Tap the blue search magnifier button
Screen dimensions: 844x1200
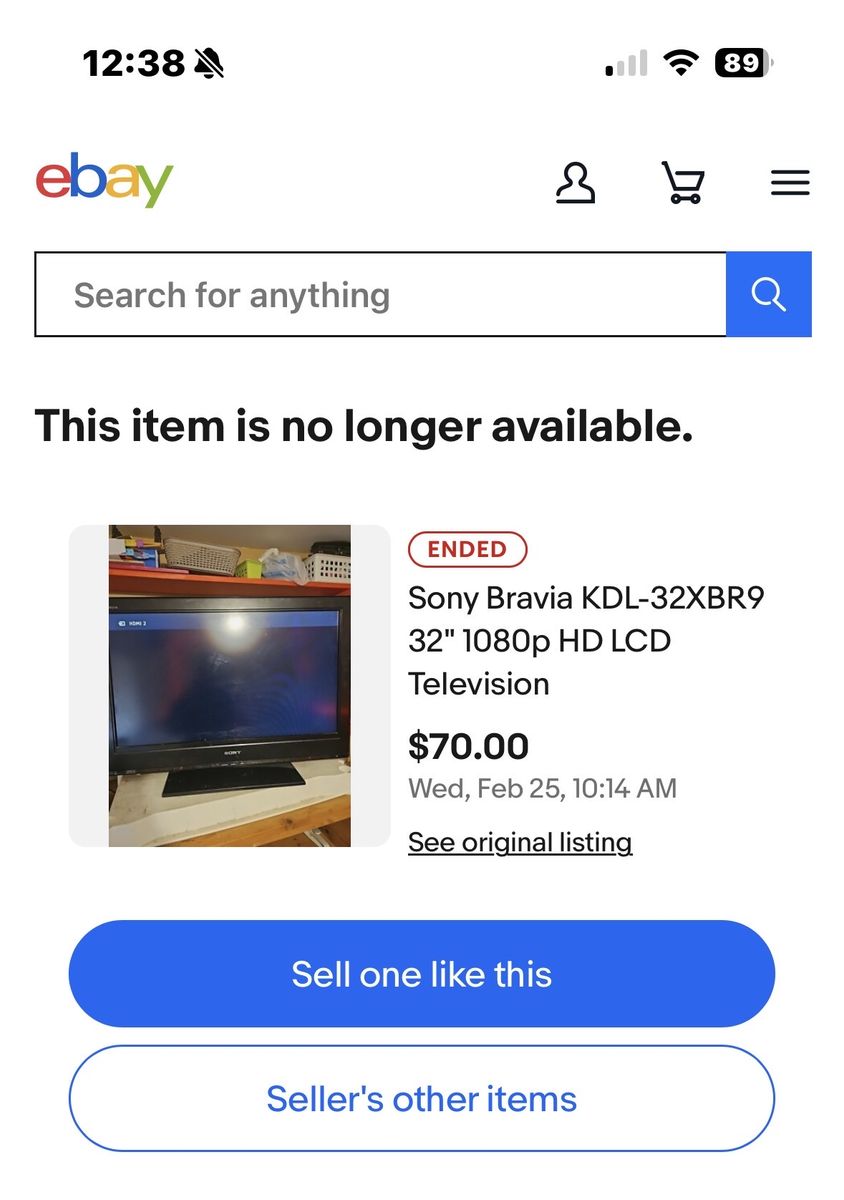click(x=768, y=295)
